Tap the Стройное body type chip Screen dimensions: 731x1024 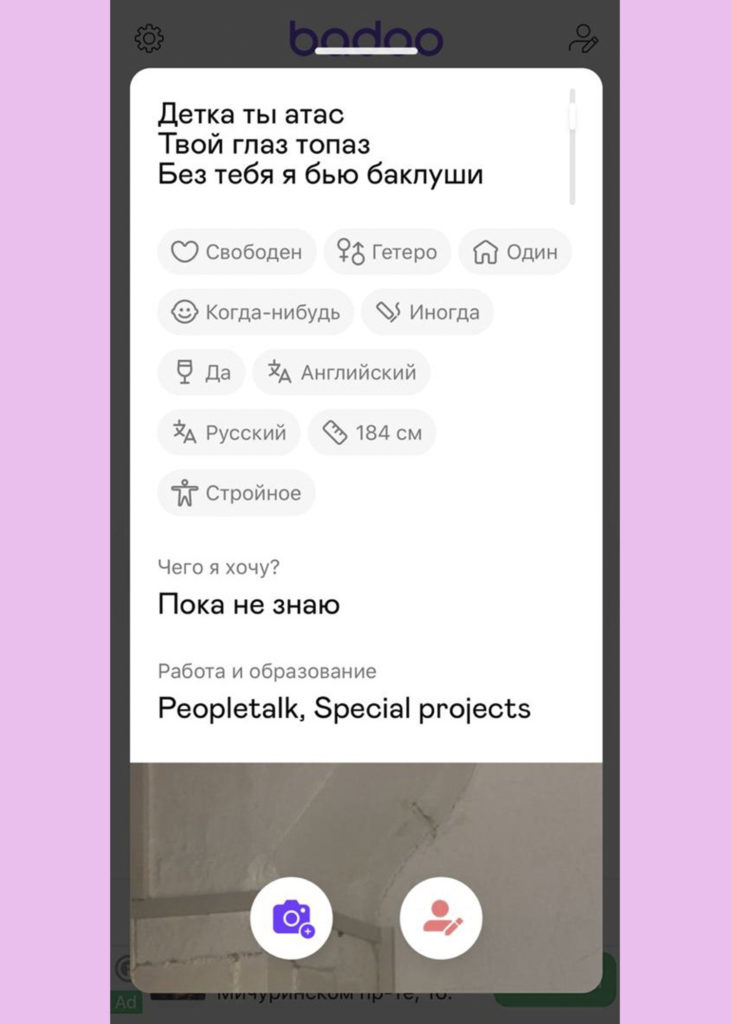tap(236, 492)
